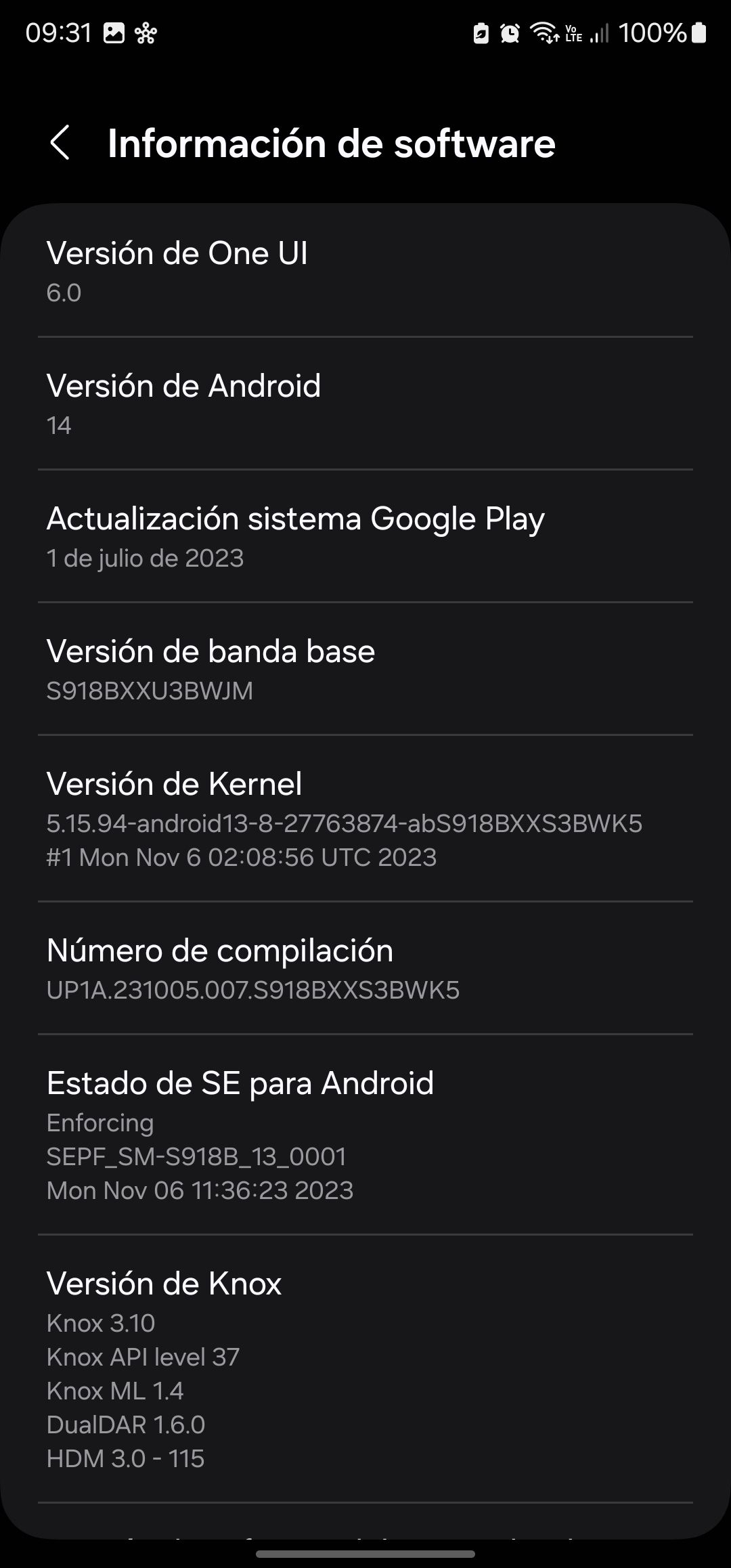Tap the alarm clock status icon
731x1568 pixels.
click(510, 32)
